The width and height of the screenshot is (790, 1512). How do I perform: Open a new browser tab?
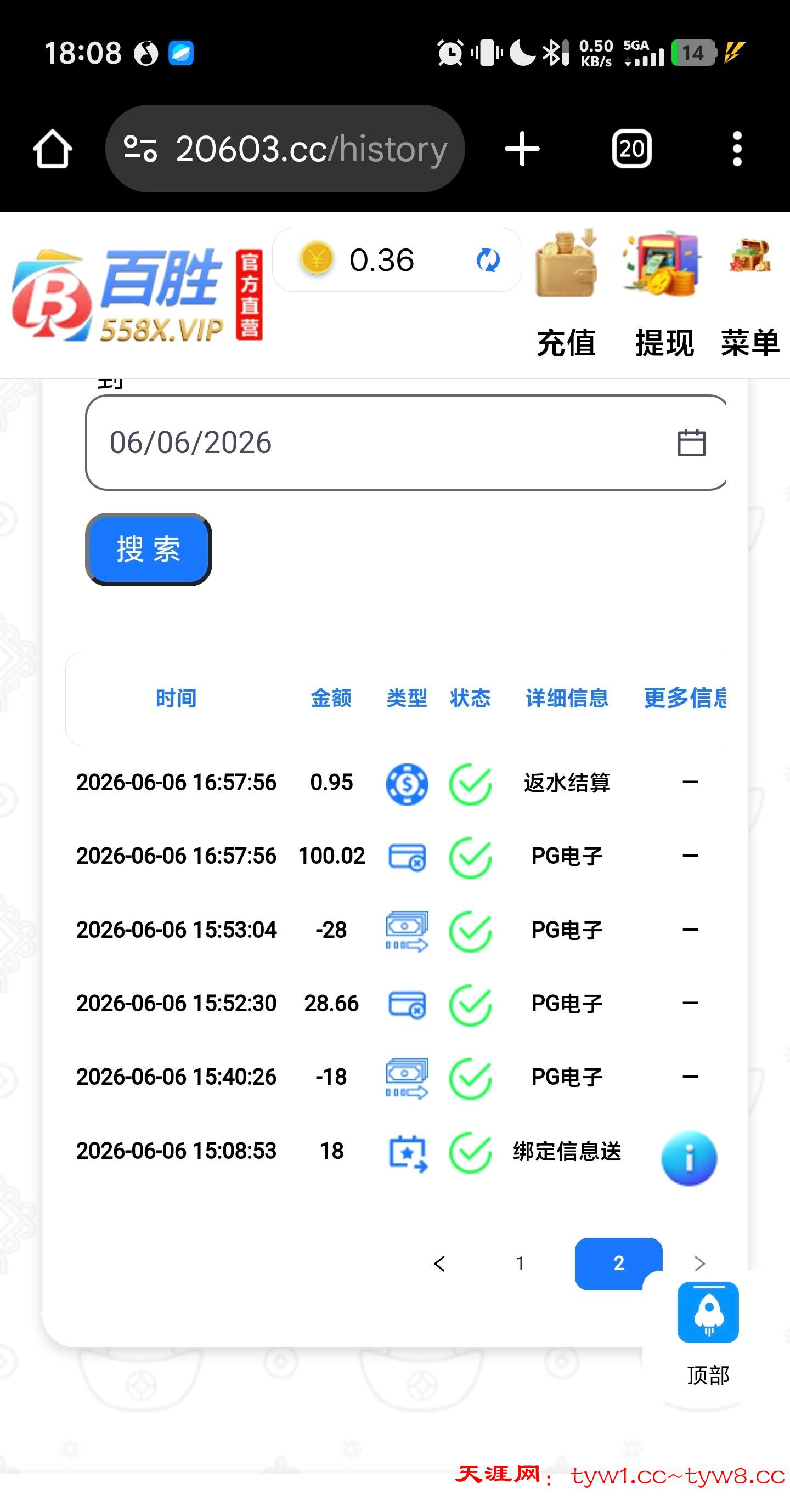[x=522, y=149]
